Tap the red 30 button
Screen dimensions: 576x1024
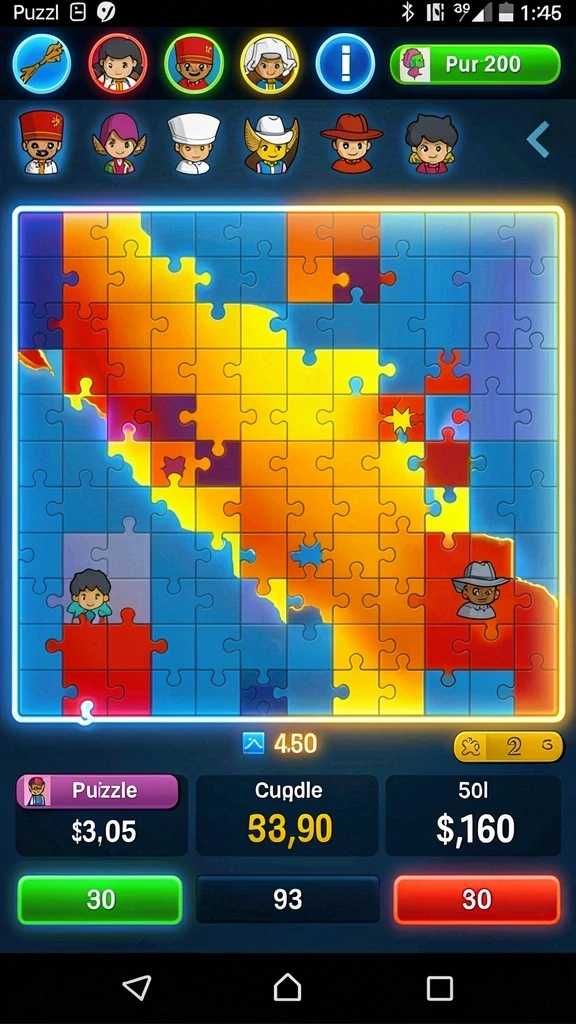coord(477,899)
